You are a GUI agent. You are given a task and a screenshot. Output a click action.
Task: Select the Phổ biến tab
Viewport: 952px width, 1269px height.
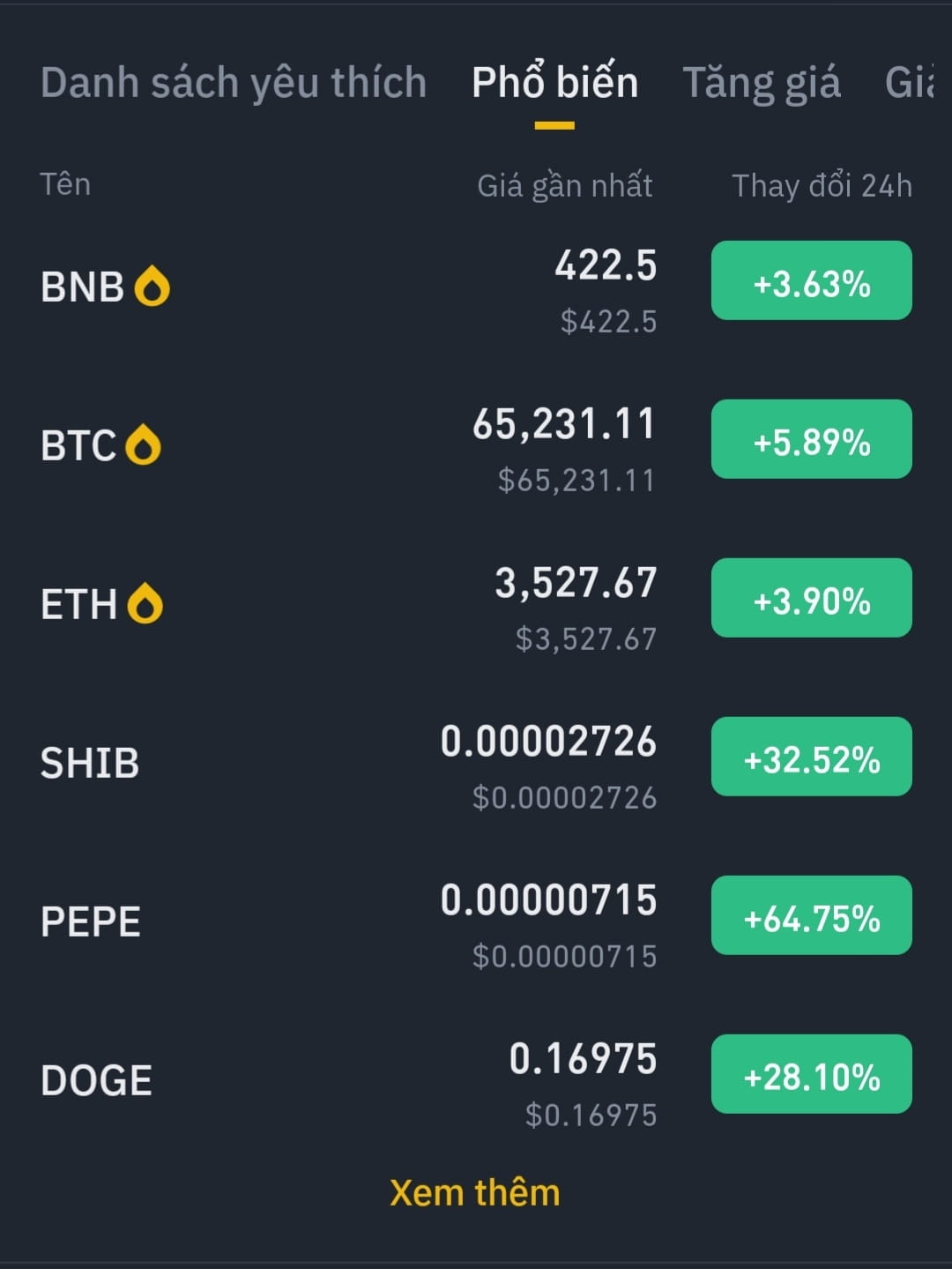coord(554,83)
